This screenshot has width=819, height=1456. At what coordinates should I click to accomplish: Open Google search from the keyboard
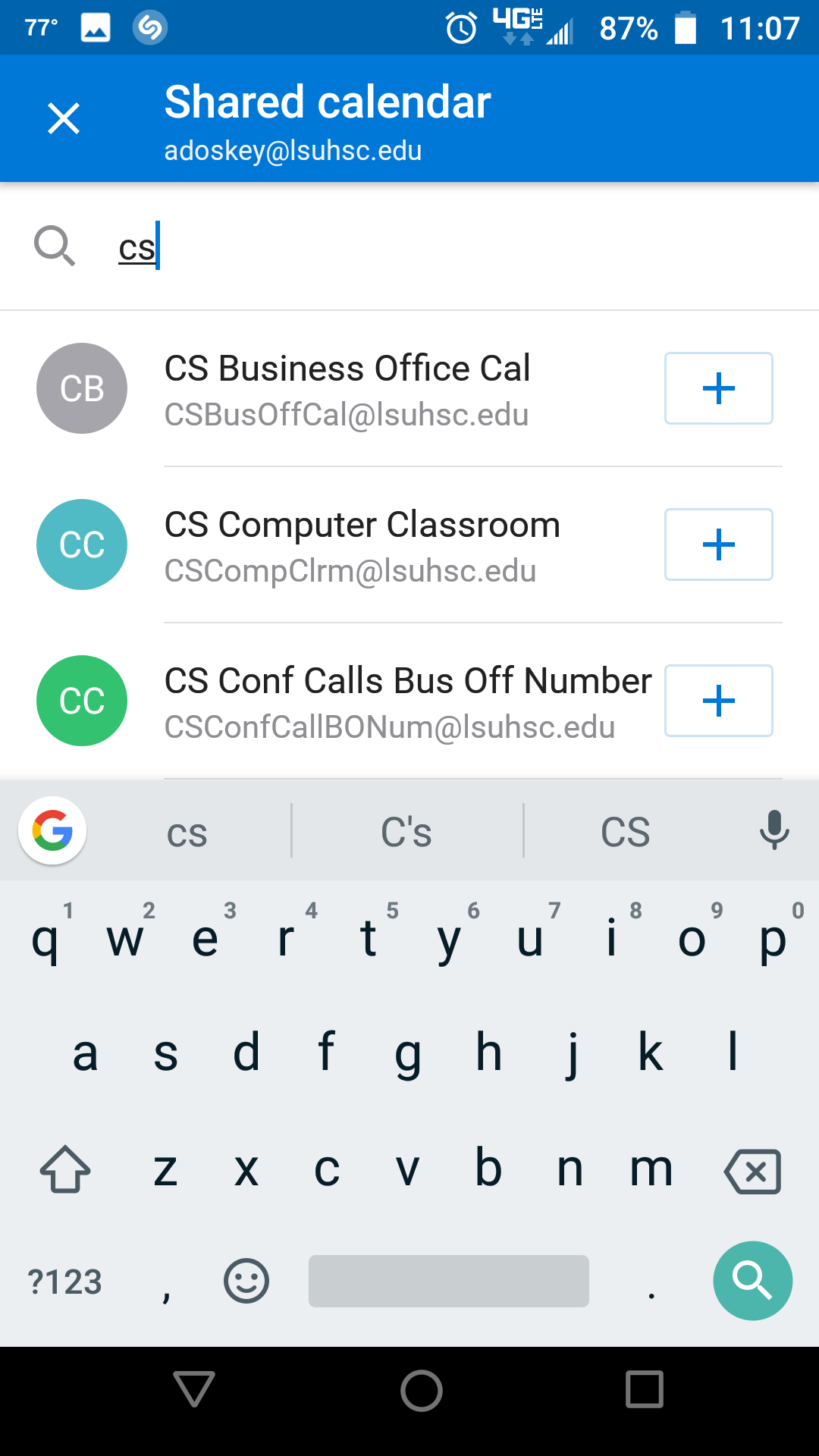click(52, 831)
